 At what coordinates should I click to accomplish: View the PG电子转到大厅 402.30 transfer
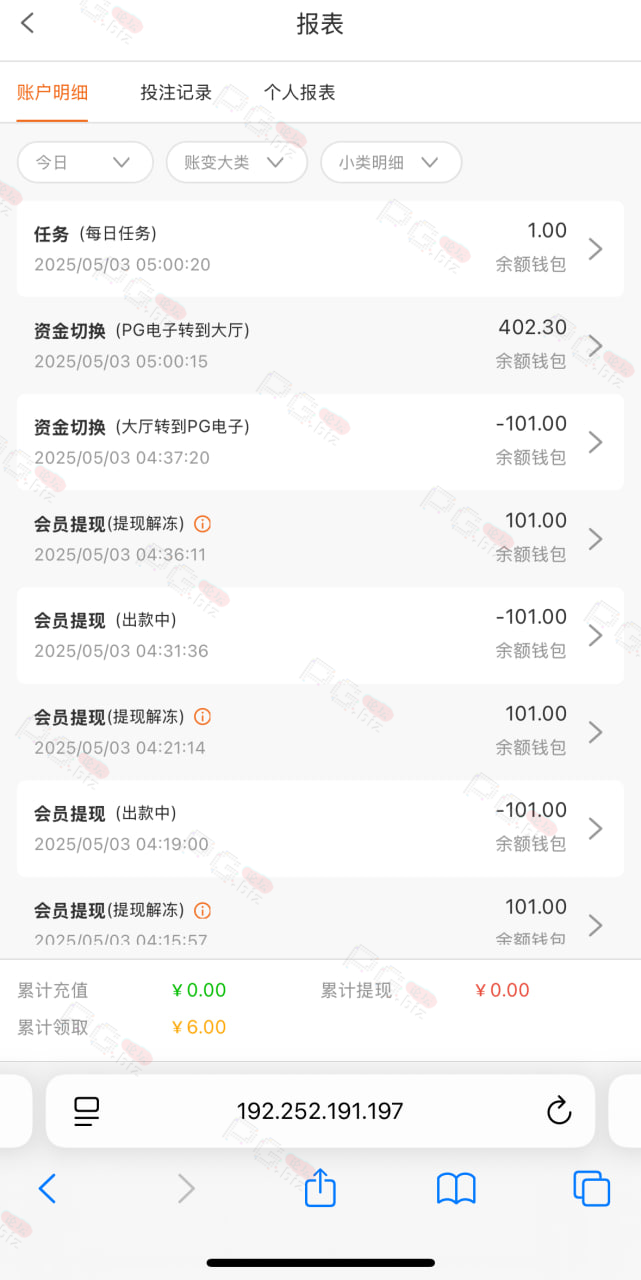(x=320, y=345)
